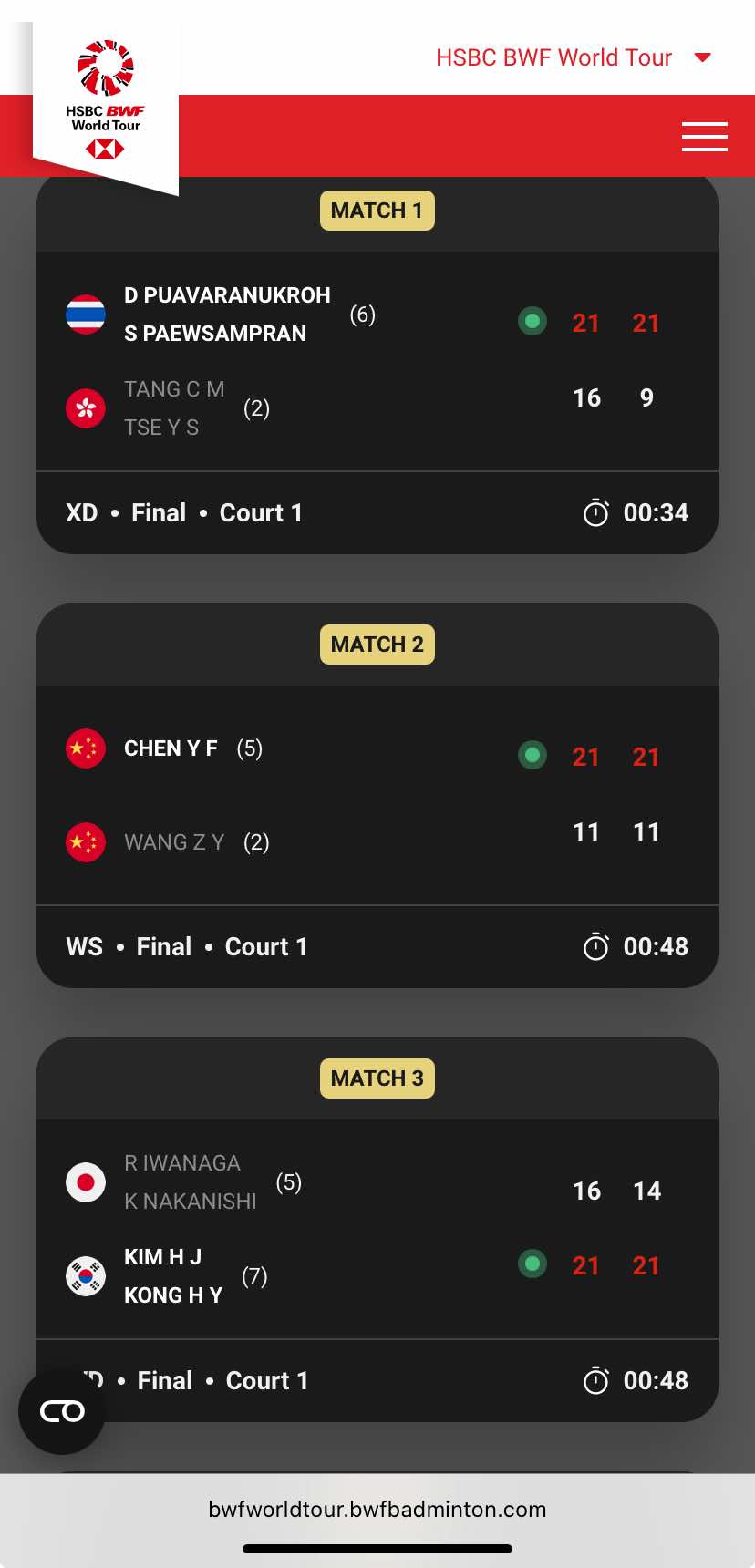Image resolution: width=755 pixels, height=1568 pixels.
Task: Expand the HSBC BWF World Tour dropdown
Action: point(573,57)
